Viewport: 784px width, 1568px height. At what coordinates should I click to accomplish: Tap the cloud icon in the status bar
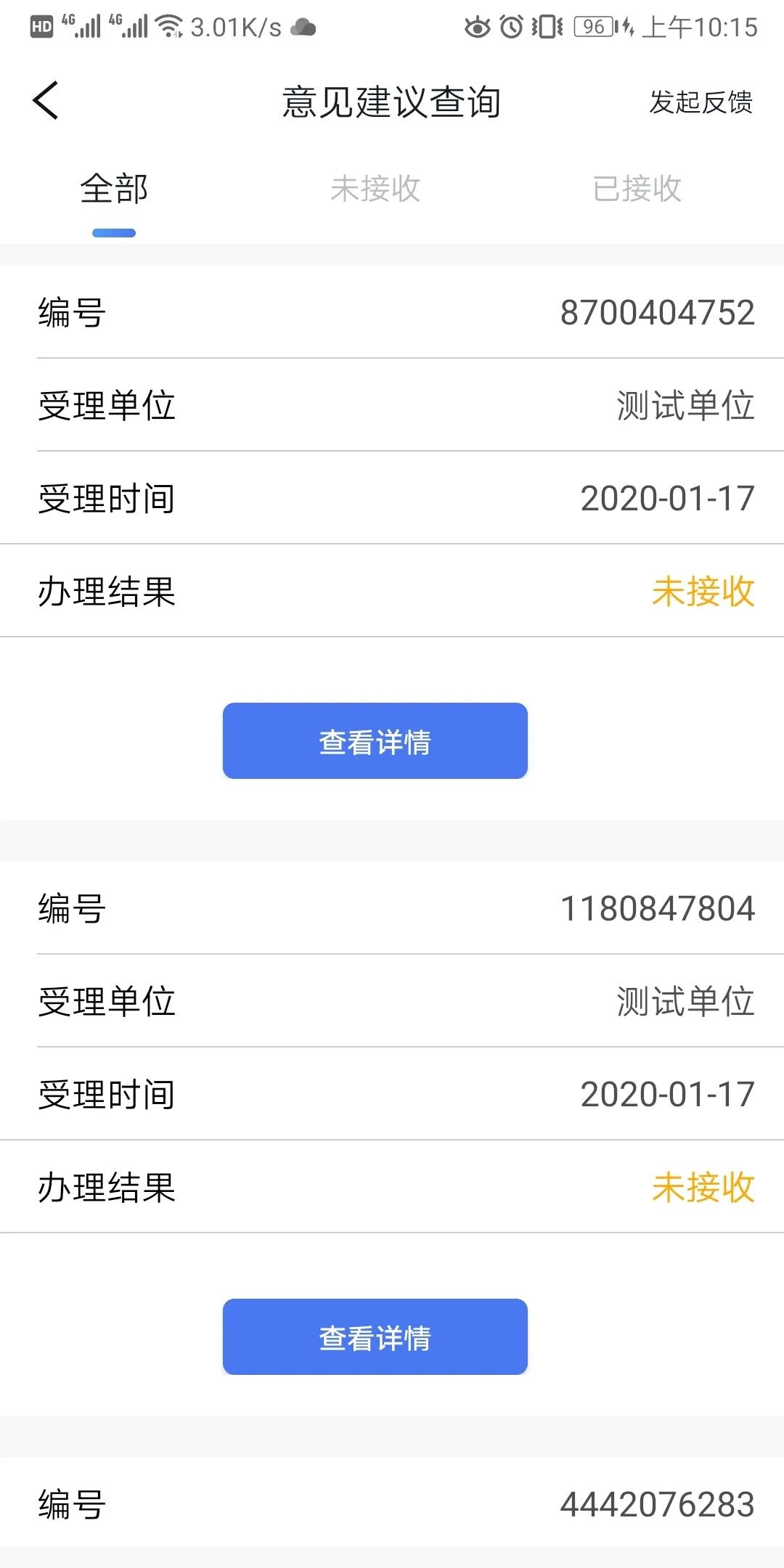click(x=303, y=29)
